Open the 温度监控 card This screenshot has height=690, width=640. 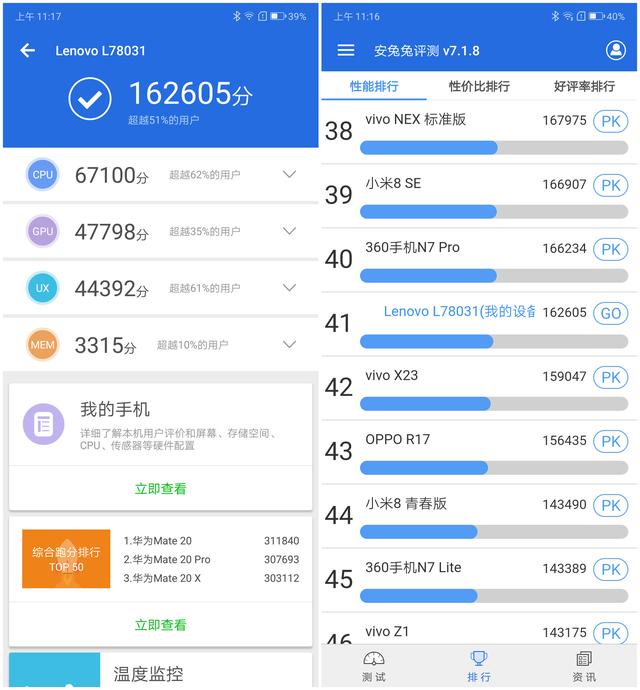pyautogui.click(x=161, y=672)
